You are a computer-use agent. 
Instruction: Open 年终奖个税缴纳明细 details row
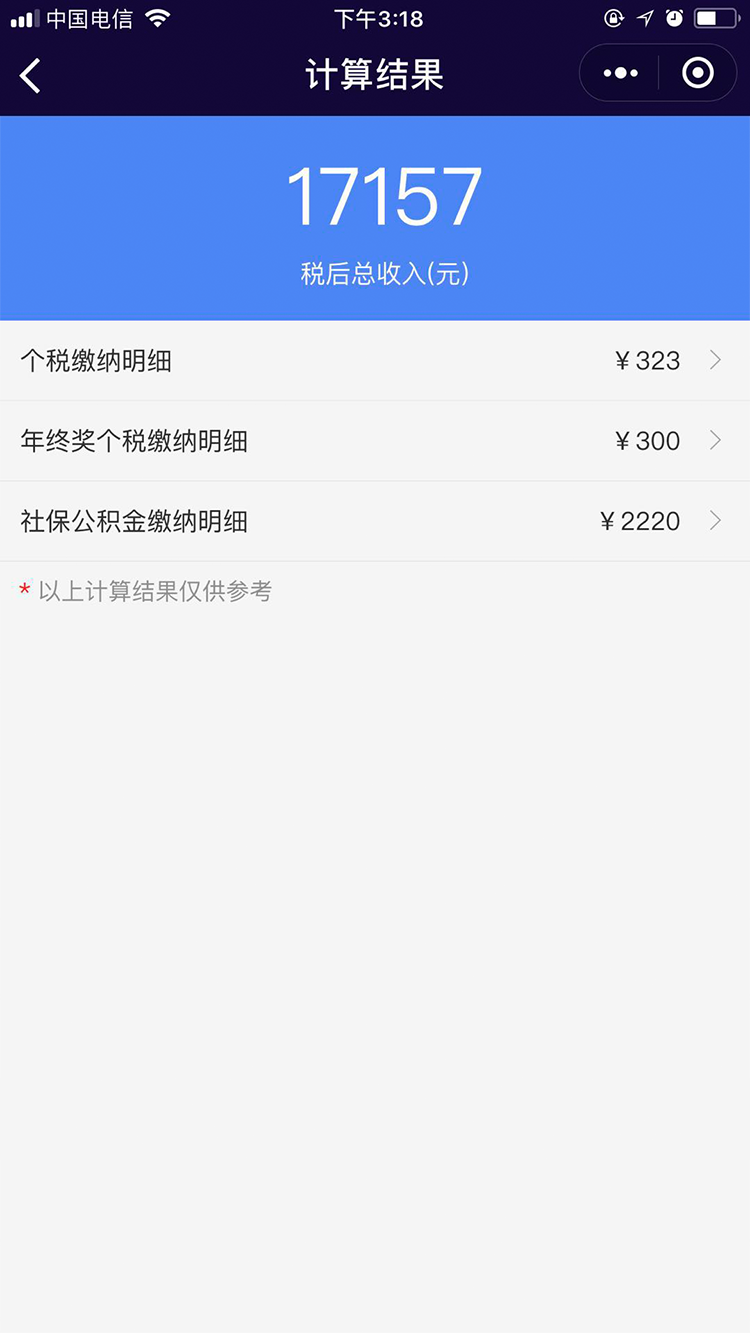tap(375, 441)
